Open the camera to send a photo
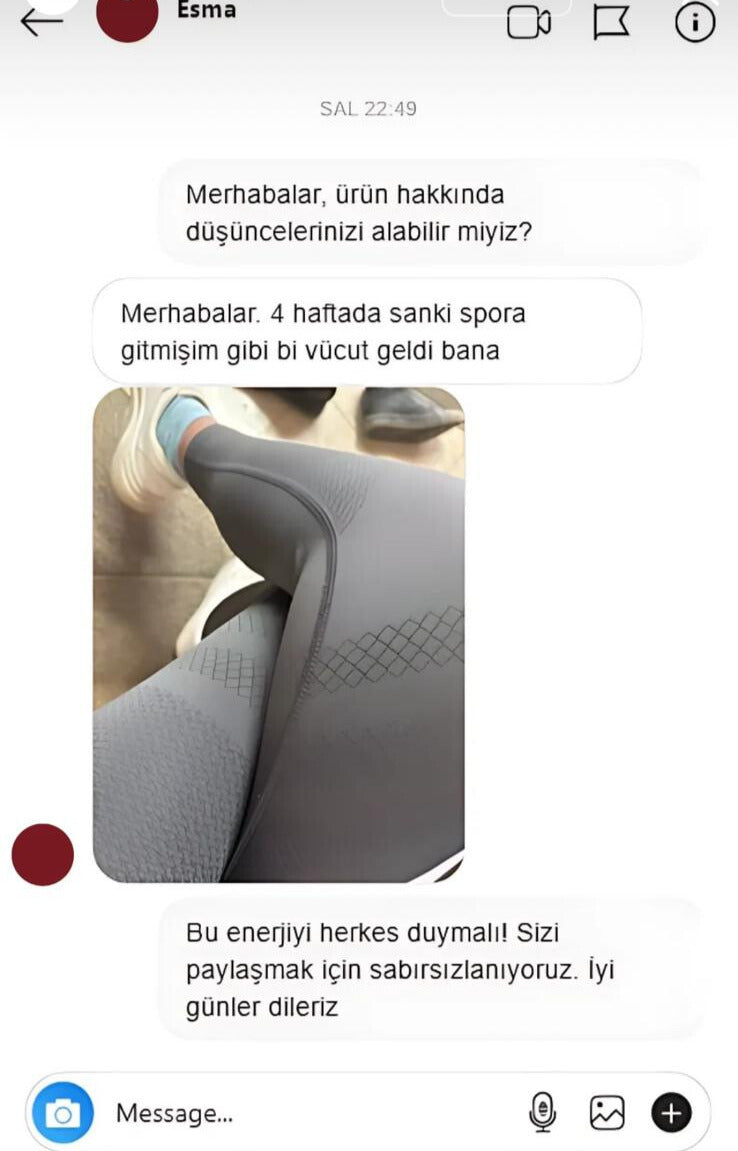The height and width of the screenshot is (1151, 738). [x=63, y=1112]
